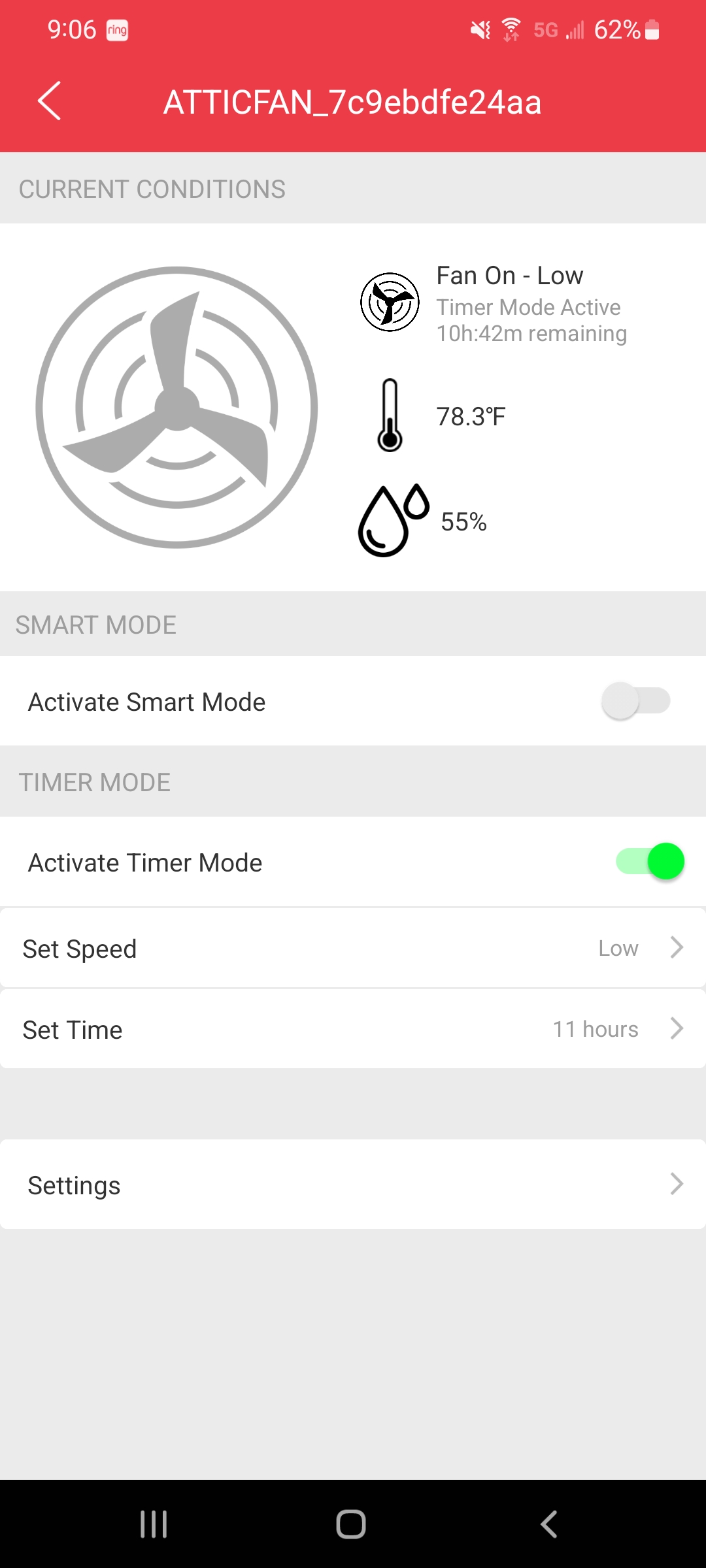Open Set Time showing 11 hours
Image resolution: width=706 pixels, height=1568 pixels.
click(353, 1029)
